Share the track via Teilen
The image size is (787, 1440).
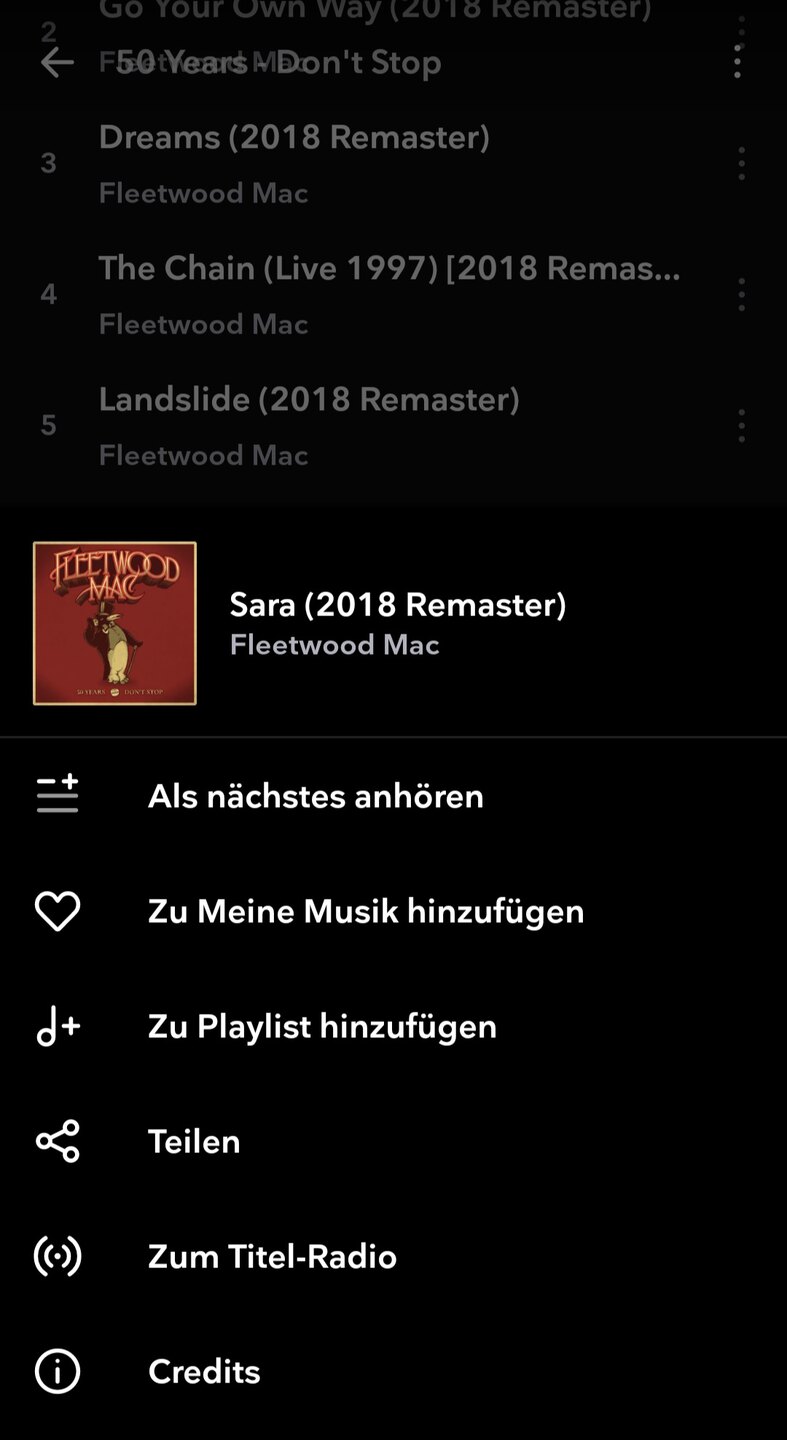pos(194,1141)
